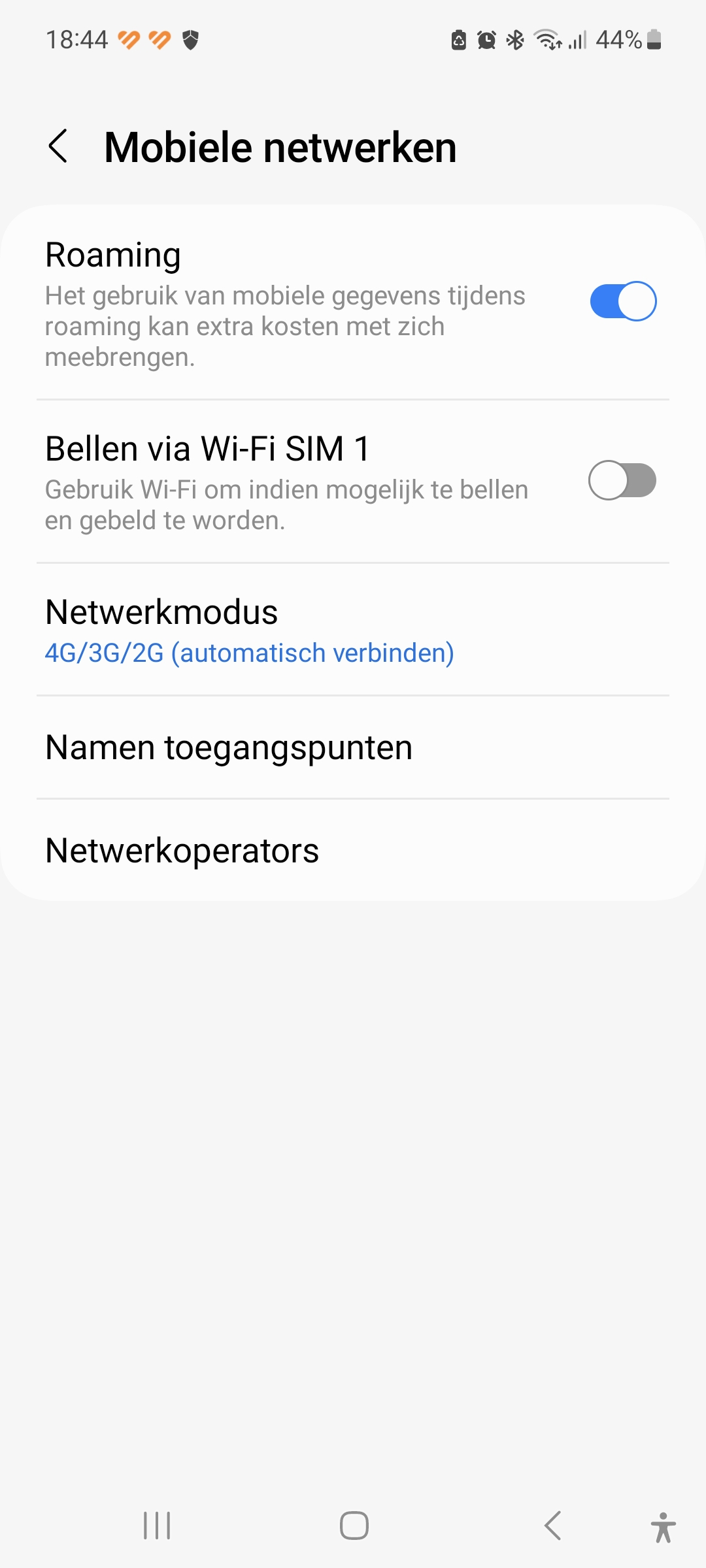Image resolution: width=706 pixels, height=1568 pixels.
Task: Toggle mobile data roaming off
Action: point(624,301)
